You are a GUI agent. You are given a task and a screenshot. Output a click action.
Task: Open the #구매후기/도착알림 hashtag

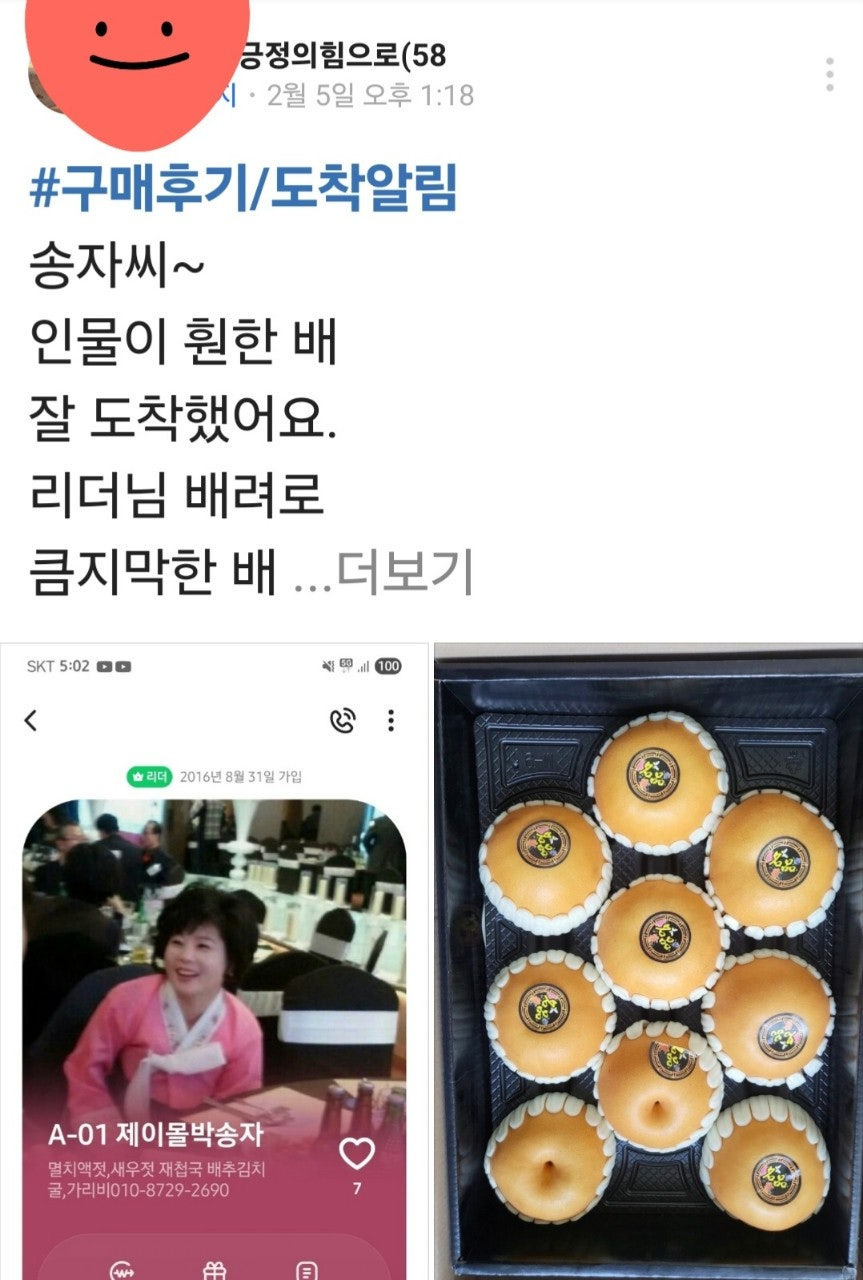(x=244, y=189)
